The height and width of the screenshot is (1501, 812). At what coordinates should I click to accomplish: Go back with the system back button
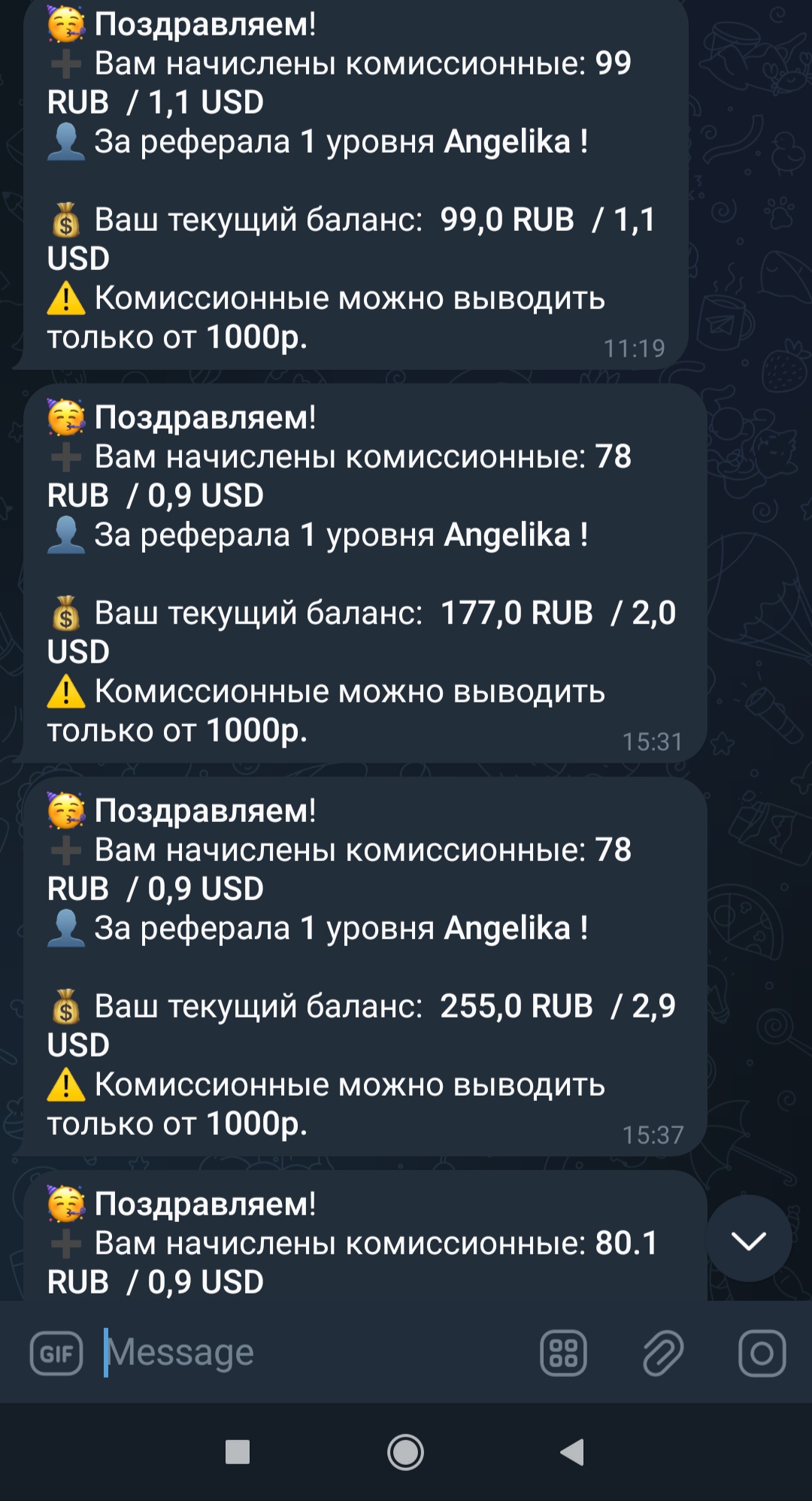(x=572, y=1452)
